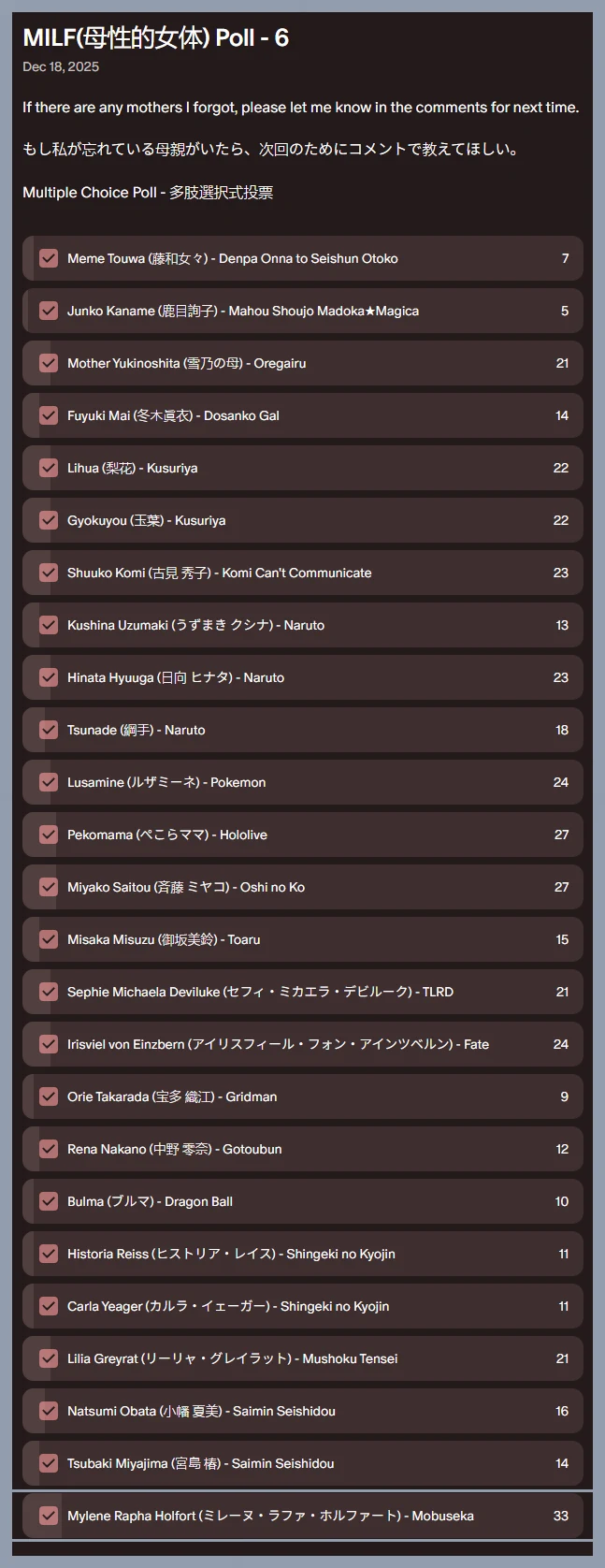This screenshot has width=605, height=1568.
Task: Uncheck the Carla Yeager choice
Action: (x=49, y=1306)
